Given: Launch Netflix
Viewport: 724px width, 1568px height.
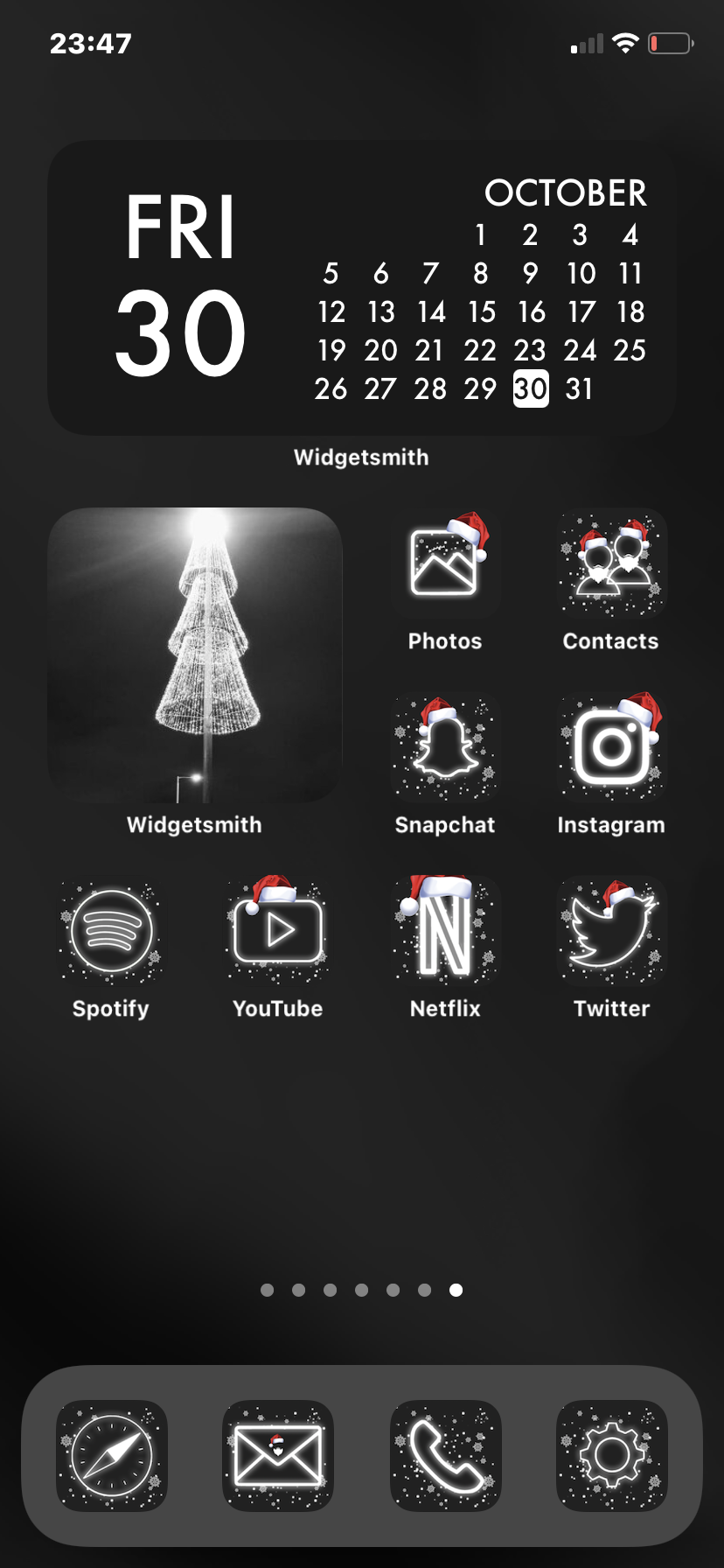Looking at the screenshot, I should 445,932.
